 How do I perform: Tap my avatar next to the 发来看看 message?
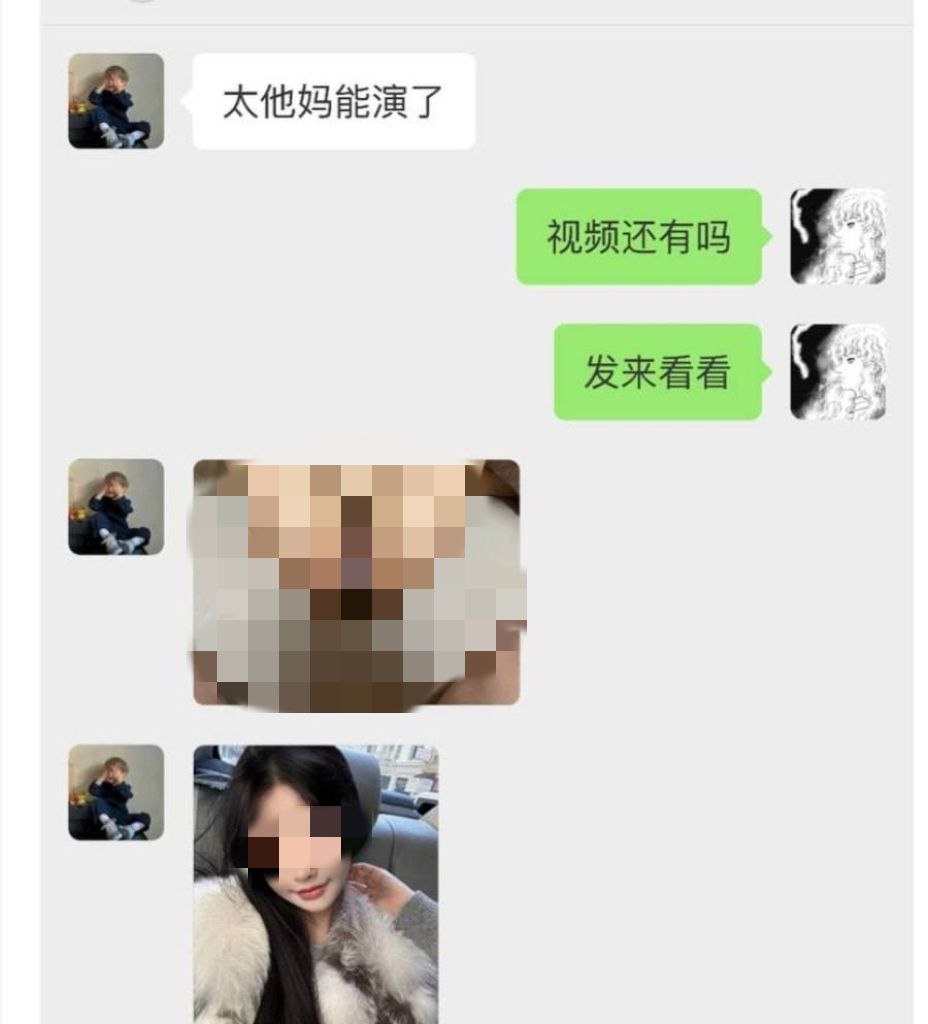[838, 372]
